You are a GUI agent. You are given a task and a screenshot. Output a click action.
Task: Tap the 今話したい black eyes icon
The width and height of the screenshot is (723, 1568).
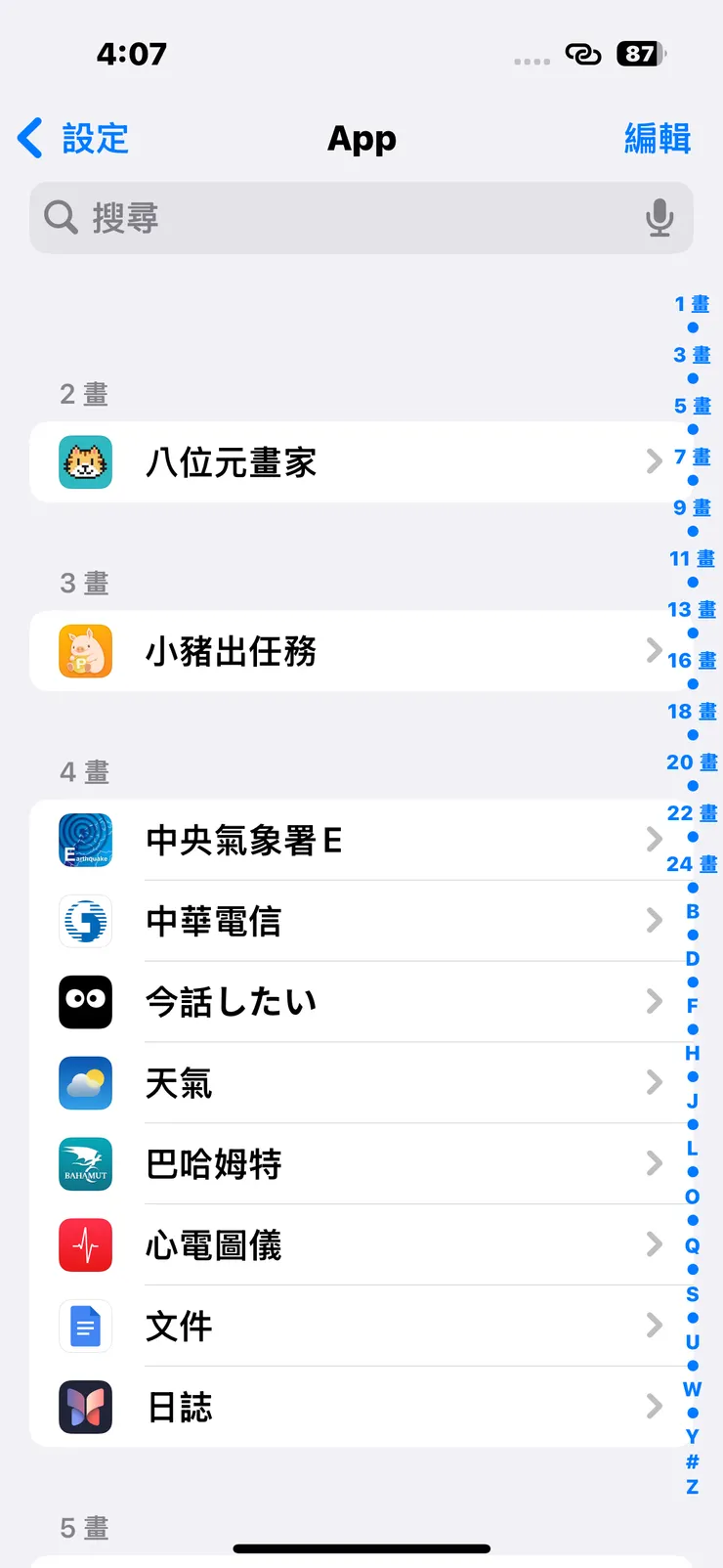click(x=85, y=1002)
